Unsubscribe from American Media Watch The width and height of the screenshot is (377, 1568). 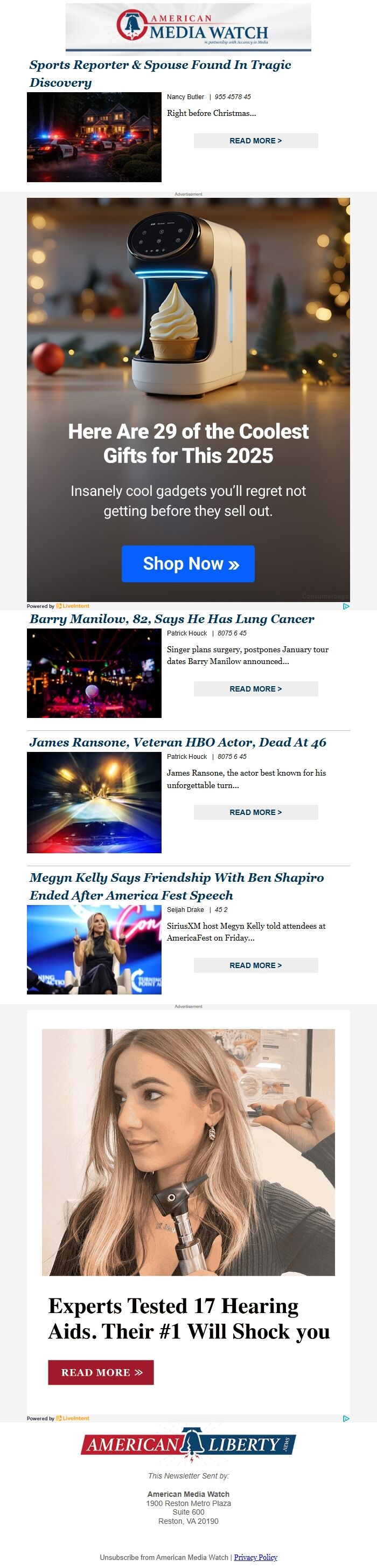click(x=164, y=1557)
